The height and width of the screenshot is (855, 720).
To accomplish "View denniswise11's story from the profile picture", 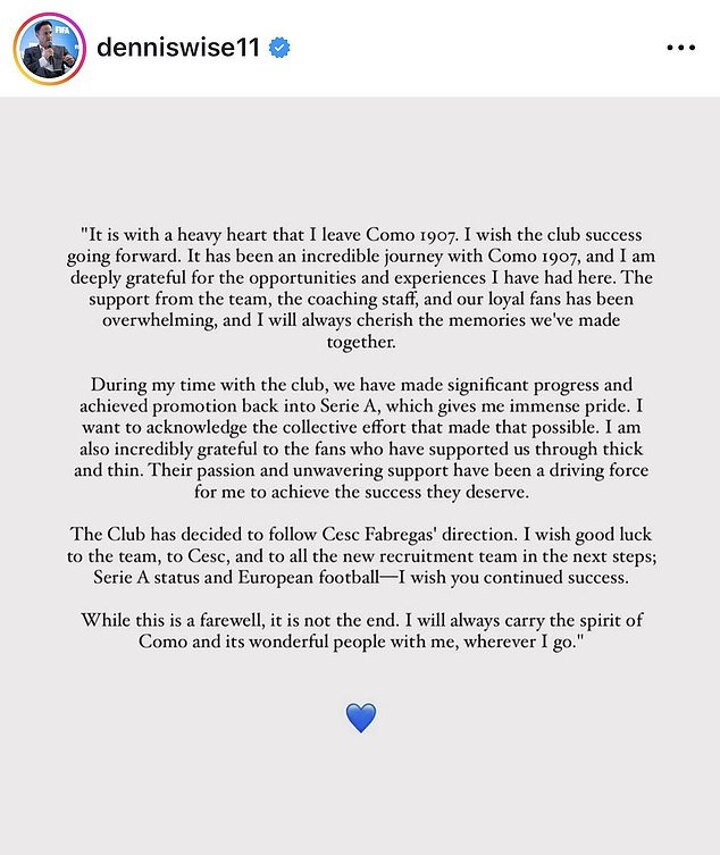I will pyautogui.click(x=49, y=48).
